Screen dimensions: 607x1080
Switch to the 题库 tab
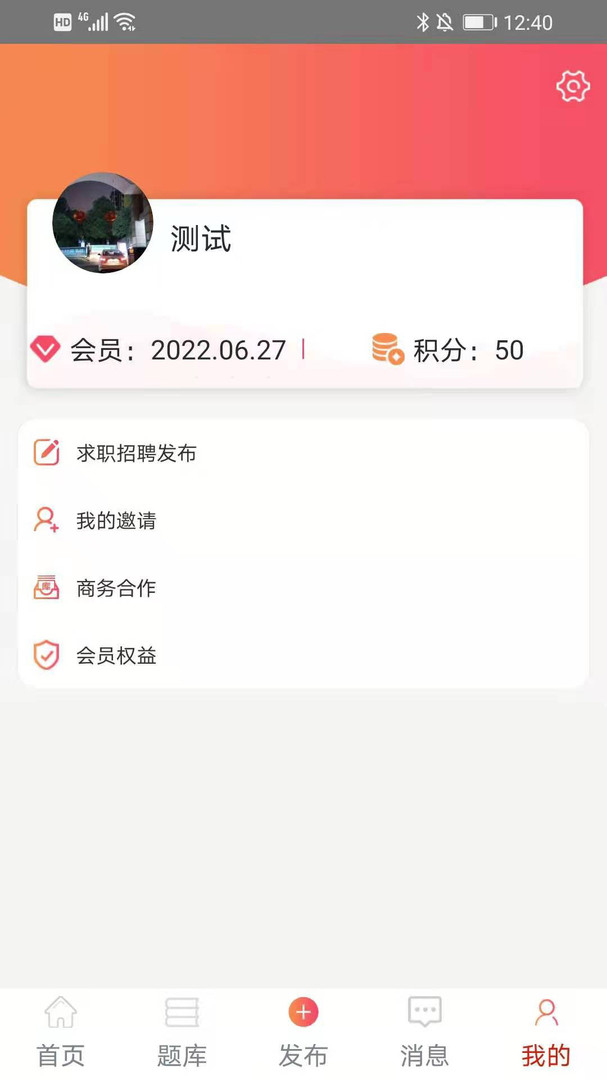point(182,1033)
